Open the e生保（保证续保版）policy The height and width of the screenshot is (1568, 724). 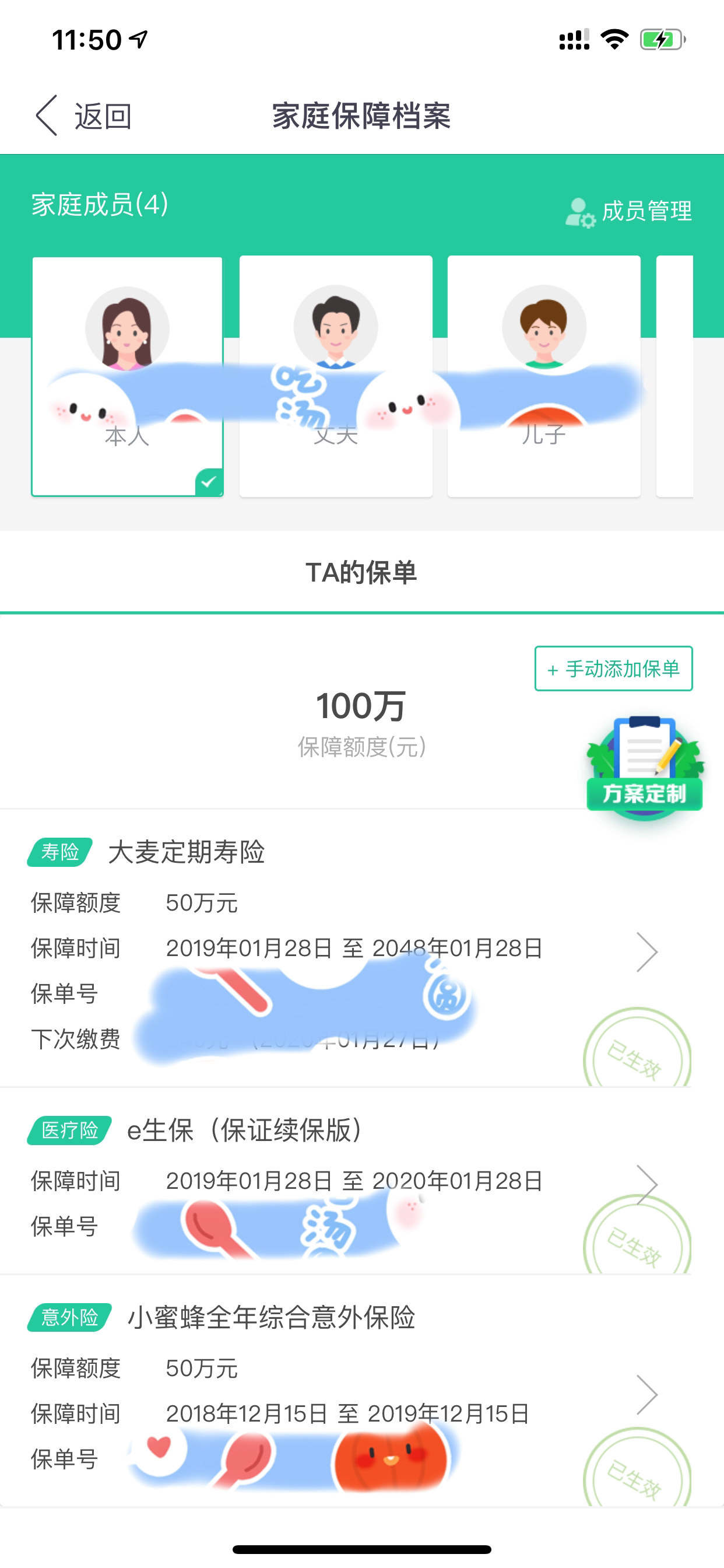[362, 1181]
